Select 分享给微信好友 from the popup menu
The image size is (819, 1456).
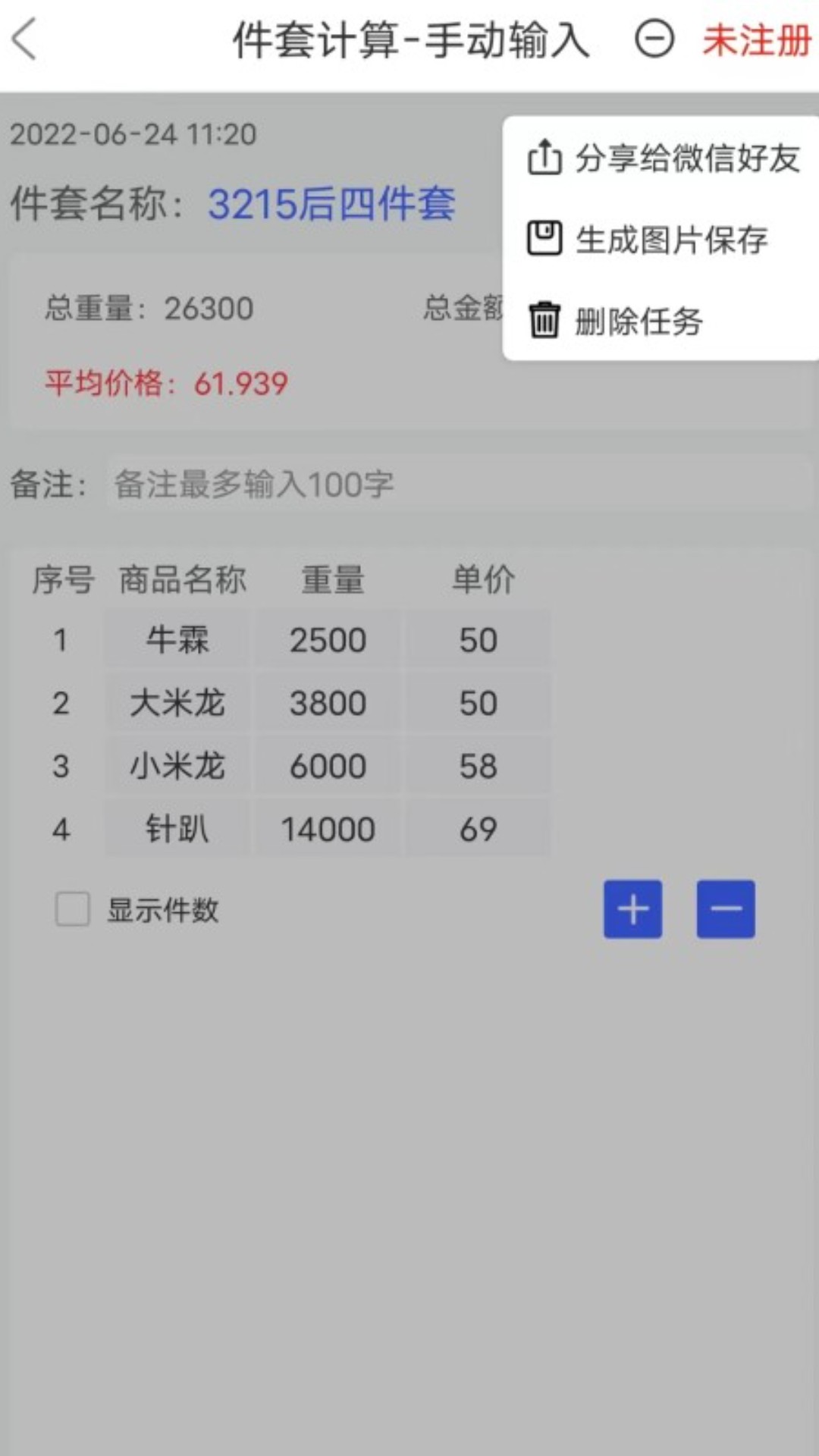pyautogui.click(x=664, y=158)
